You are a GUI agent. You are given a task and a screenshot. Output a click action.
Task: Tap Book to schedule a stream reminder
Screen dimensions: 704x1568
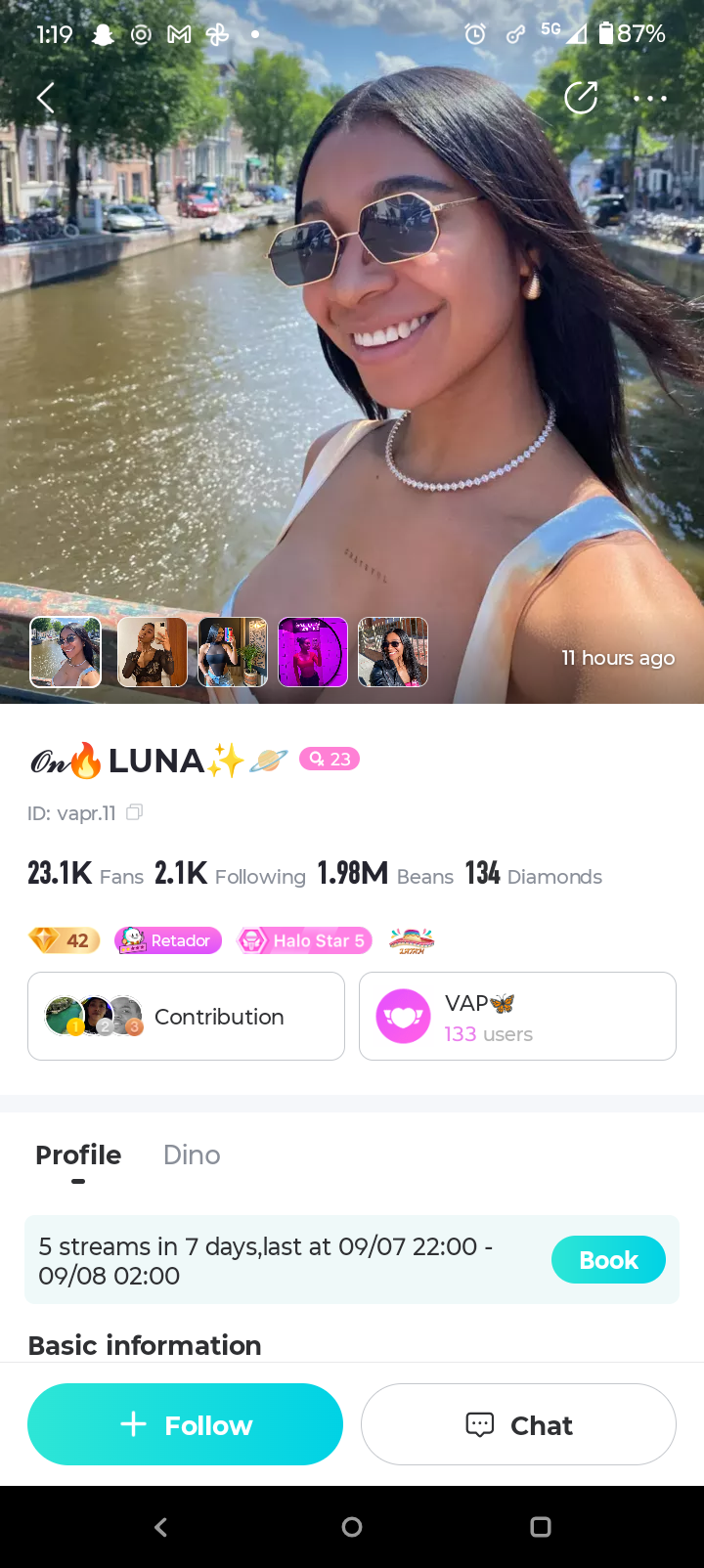click(x=608, y=1259)
